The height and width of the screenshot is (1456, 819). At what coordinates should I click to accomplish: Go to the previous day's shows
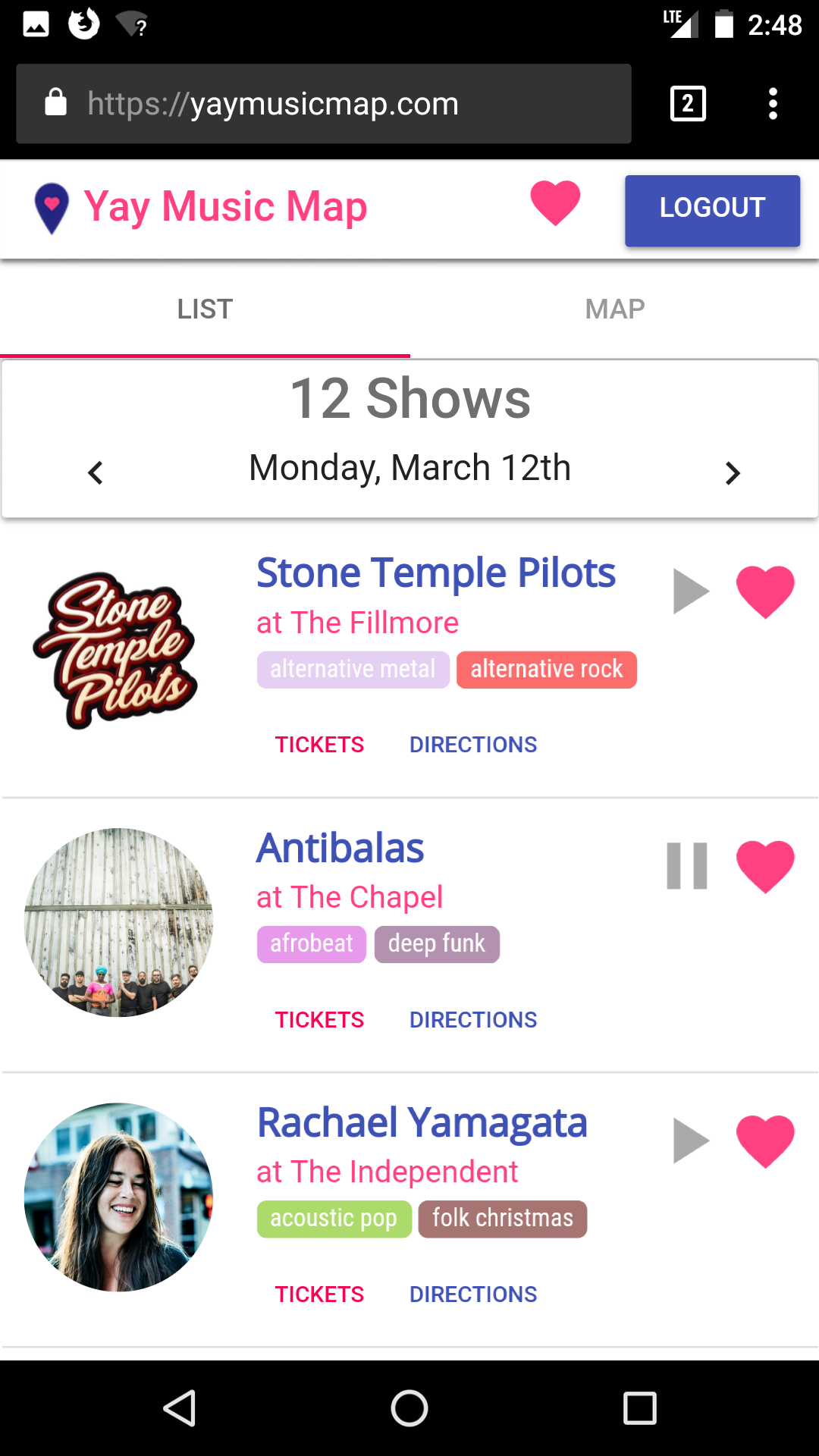(x=96, y=472)
